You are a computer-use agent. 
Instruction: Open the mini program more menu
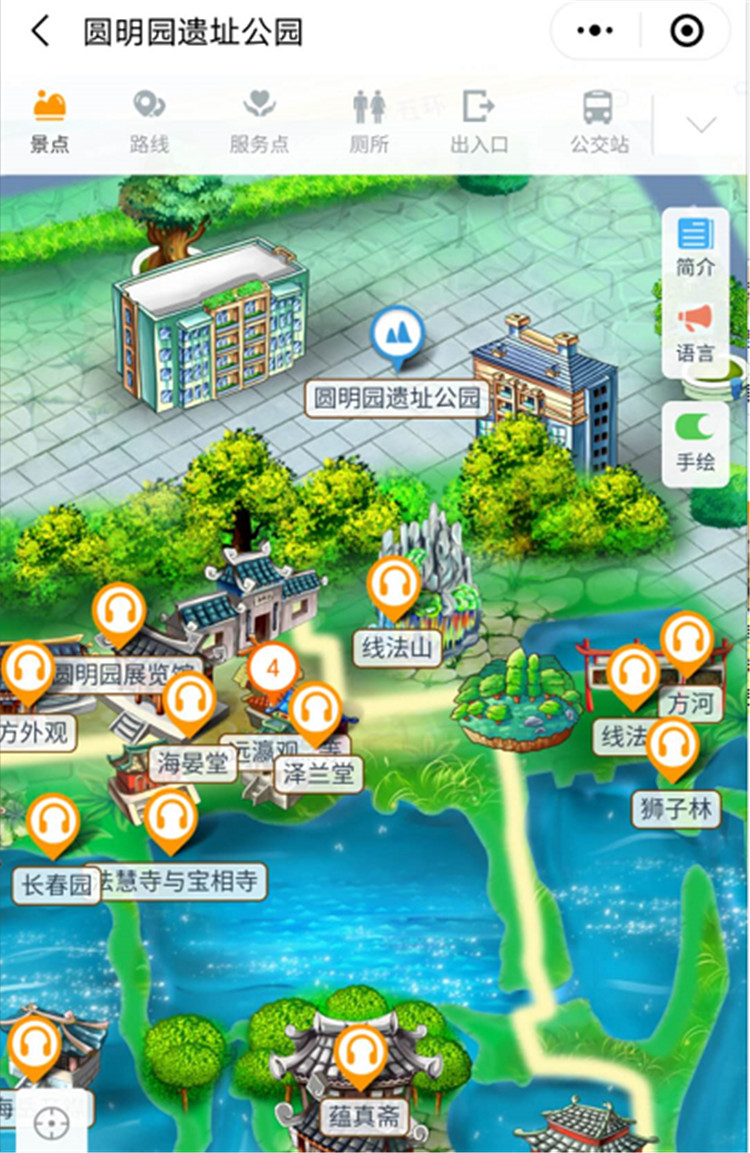point(596,32)
